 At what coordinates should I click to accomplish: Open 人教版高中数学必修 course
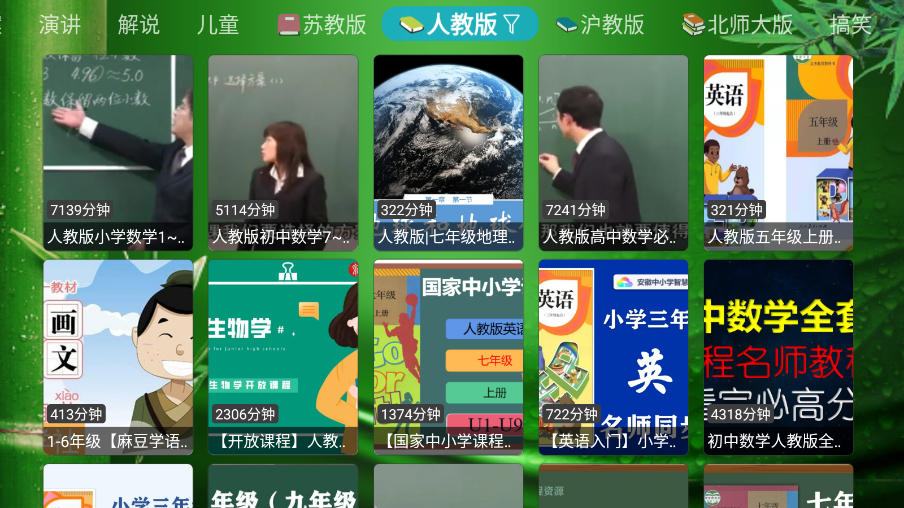pos(613,152)
